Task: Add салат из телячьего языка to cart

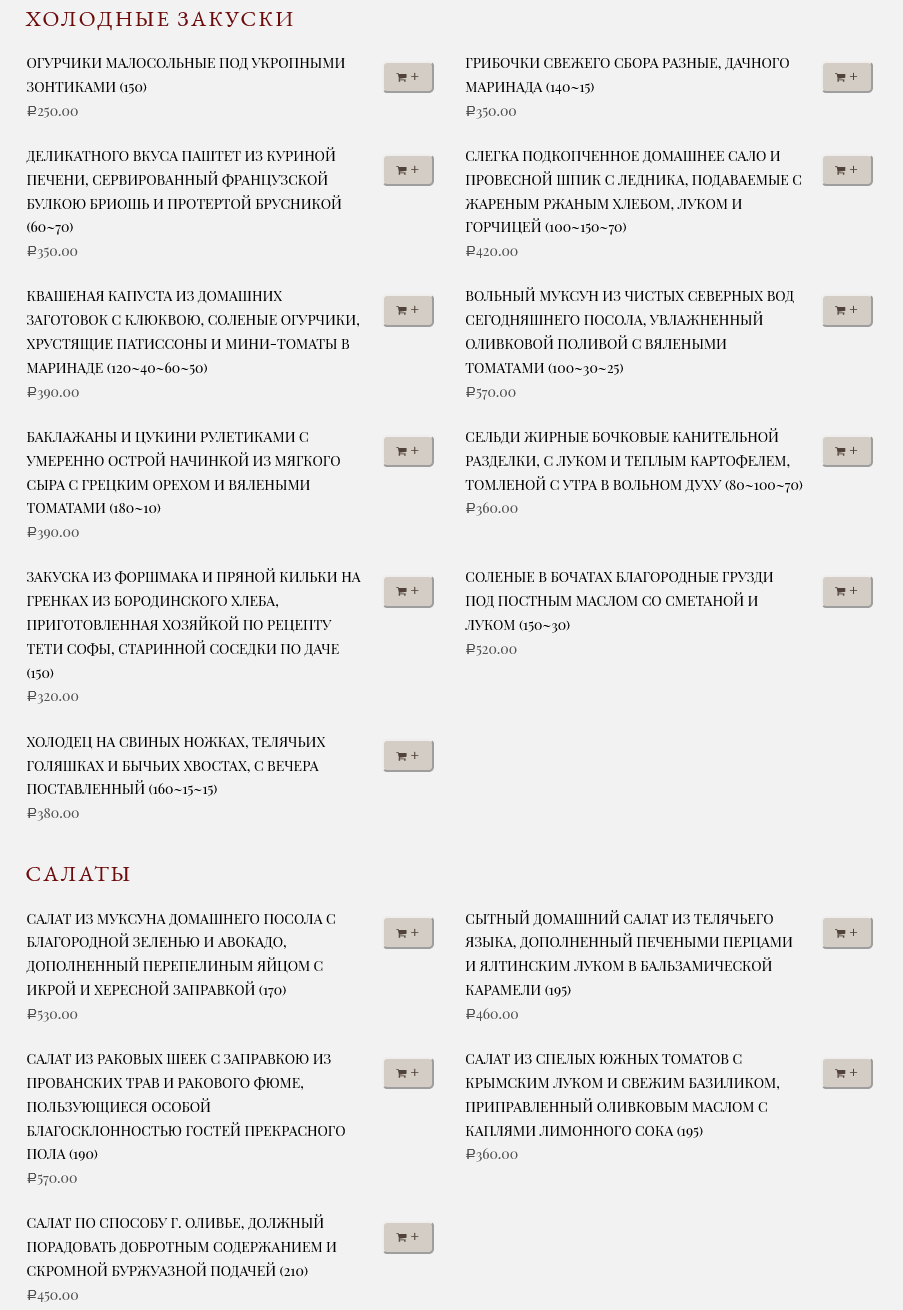Action: tap(847, 933)
